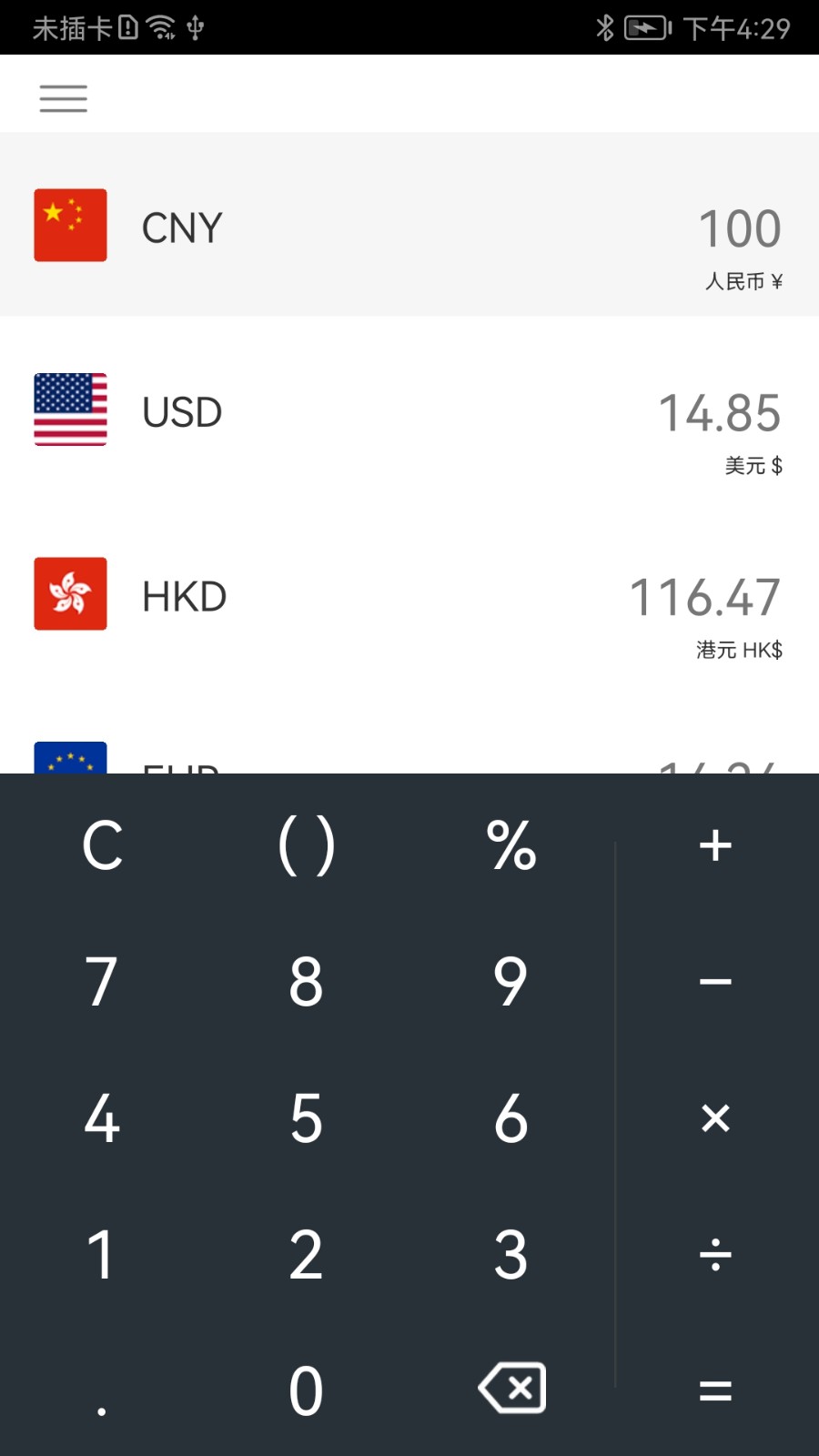819x1456 pixels.
Task: Open the hamburger drawer menu
Action: coord(63,97)
